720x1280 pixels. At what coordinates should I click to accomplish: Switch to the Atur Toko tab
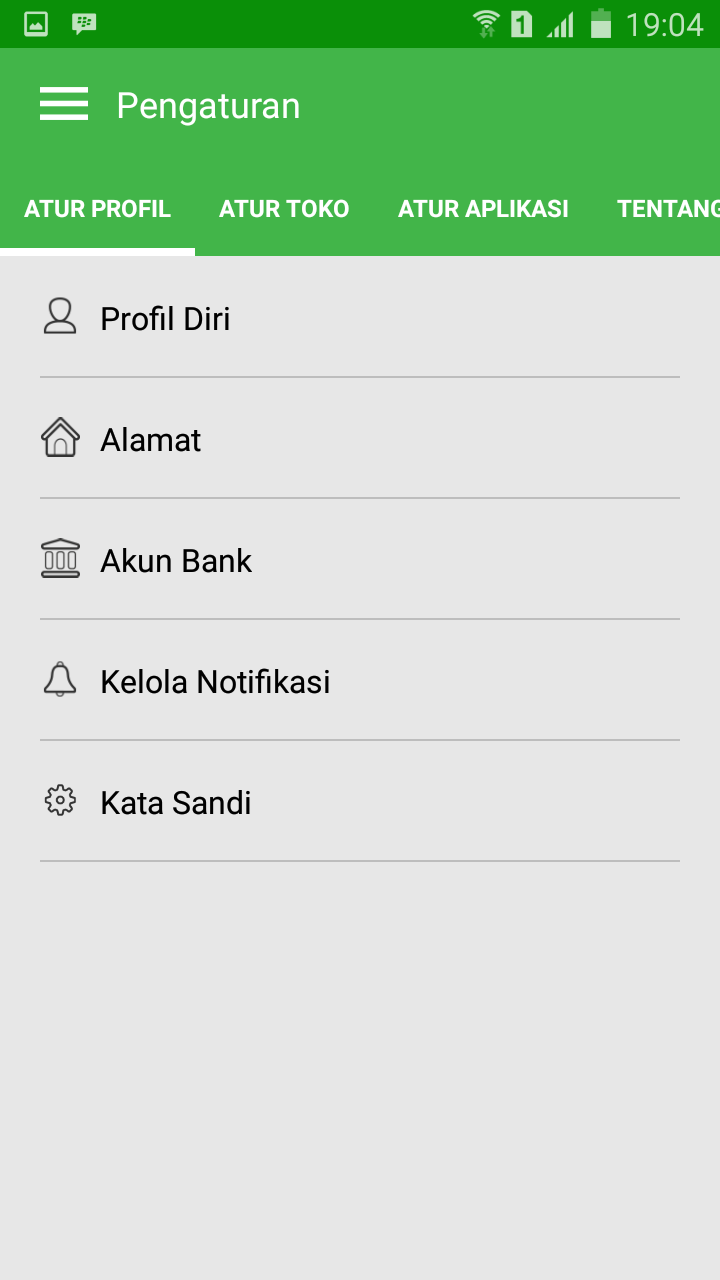[284, 209]
